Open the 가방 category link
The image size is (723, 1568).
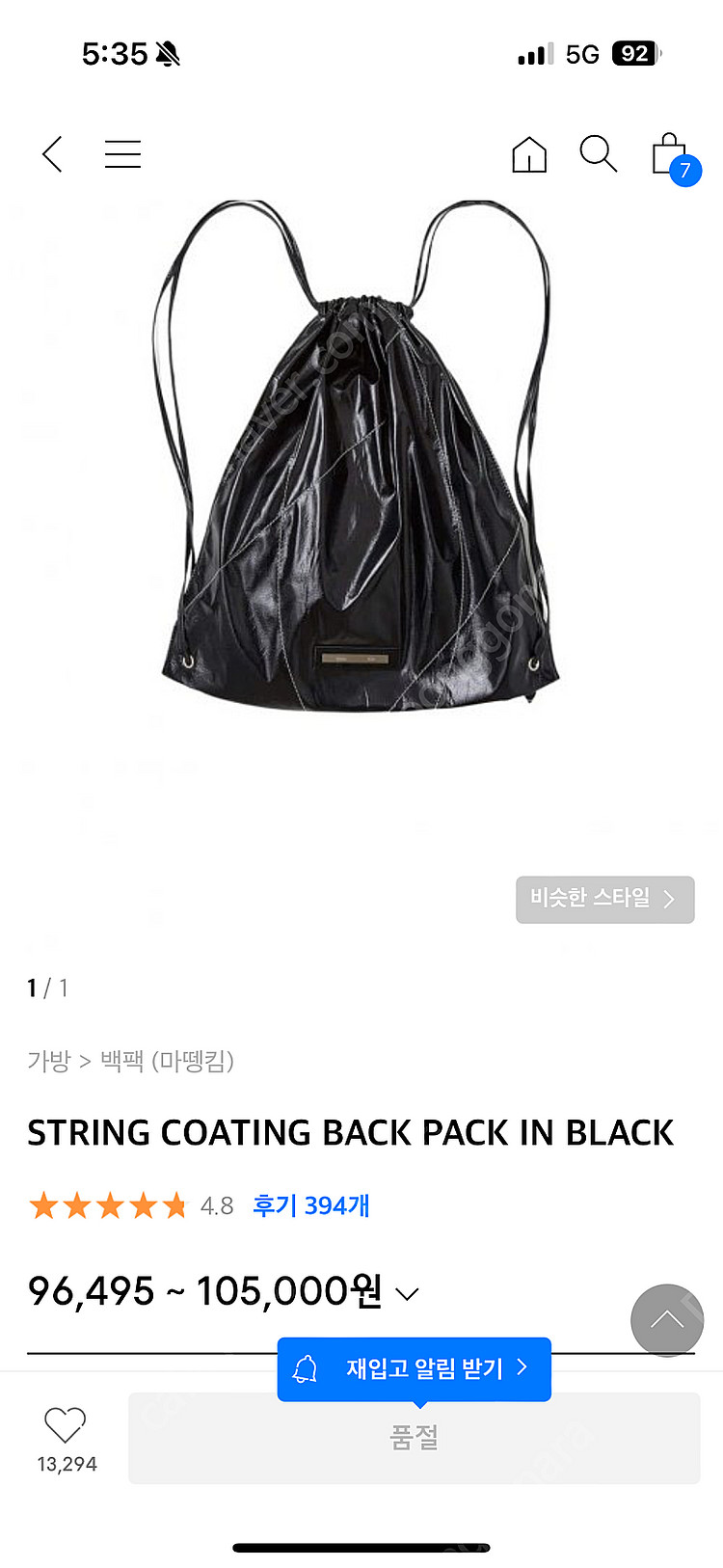pyautogui.click(x=49, y=1061)
